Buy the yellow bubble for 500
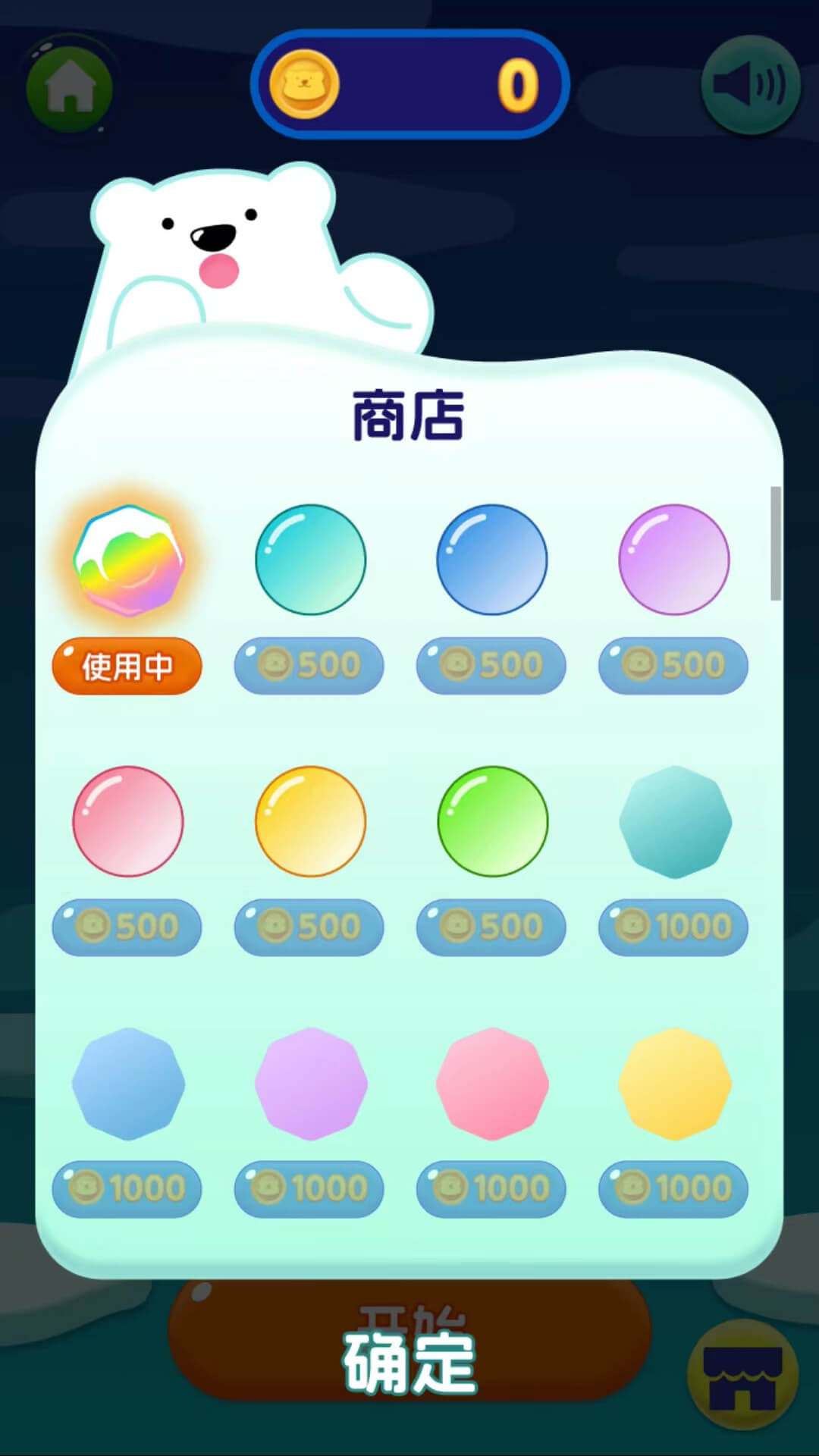Image resolution: width=819 pixels, height=1456 pixels. [309, 927]
